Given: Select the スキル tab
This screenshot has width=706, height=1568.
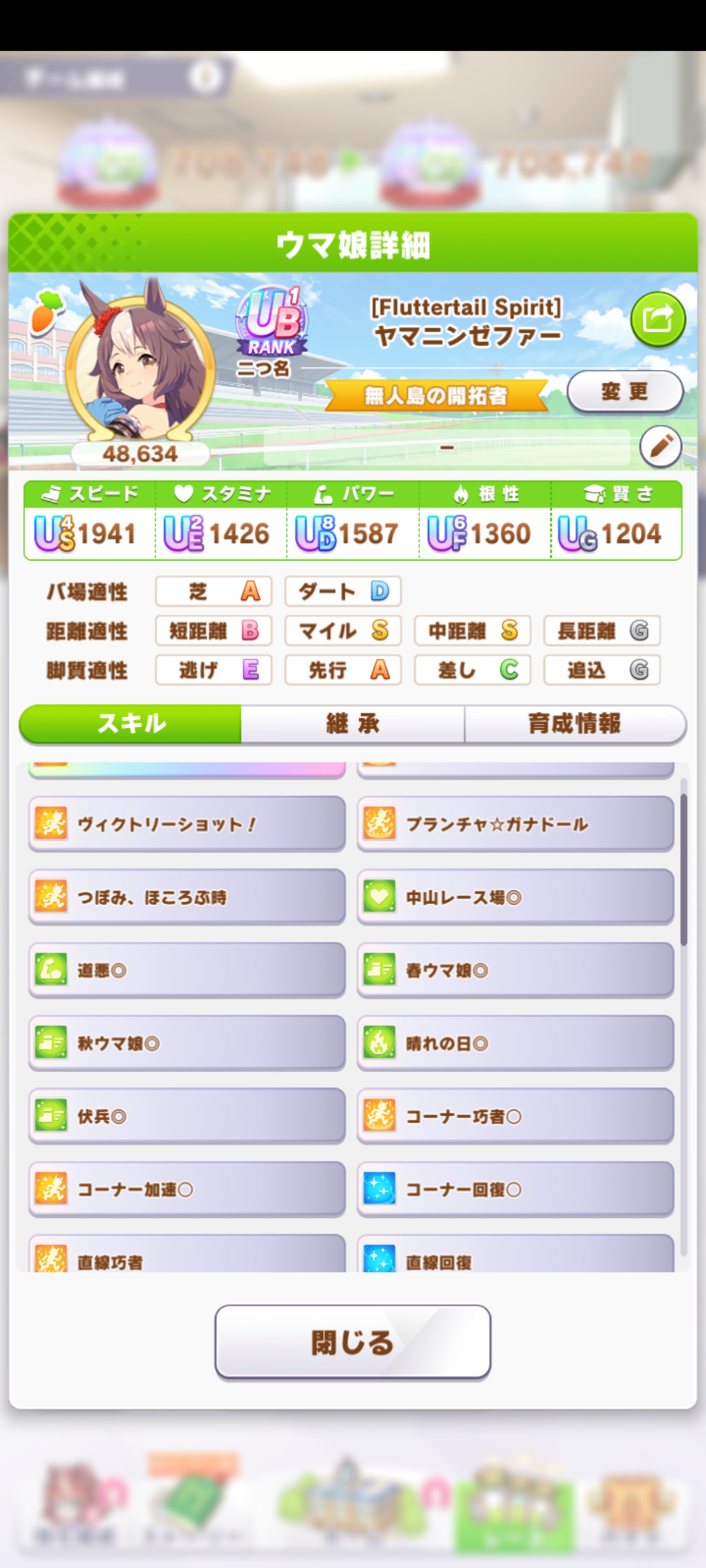Looking at the screenshot, I should (131, 724).
